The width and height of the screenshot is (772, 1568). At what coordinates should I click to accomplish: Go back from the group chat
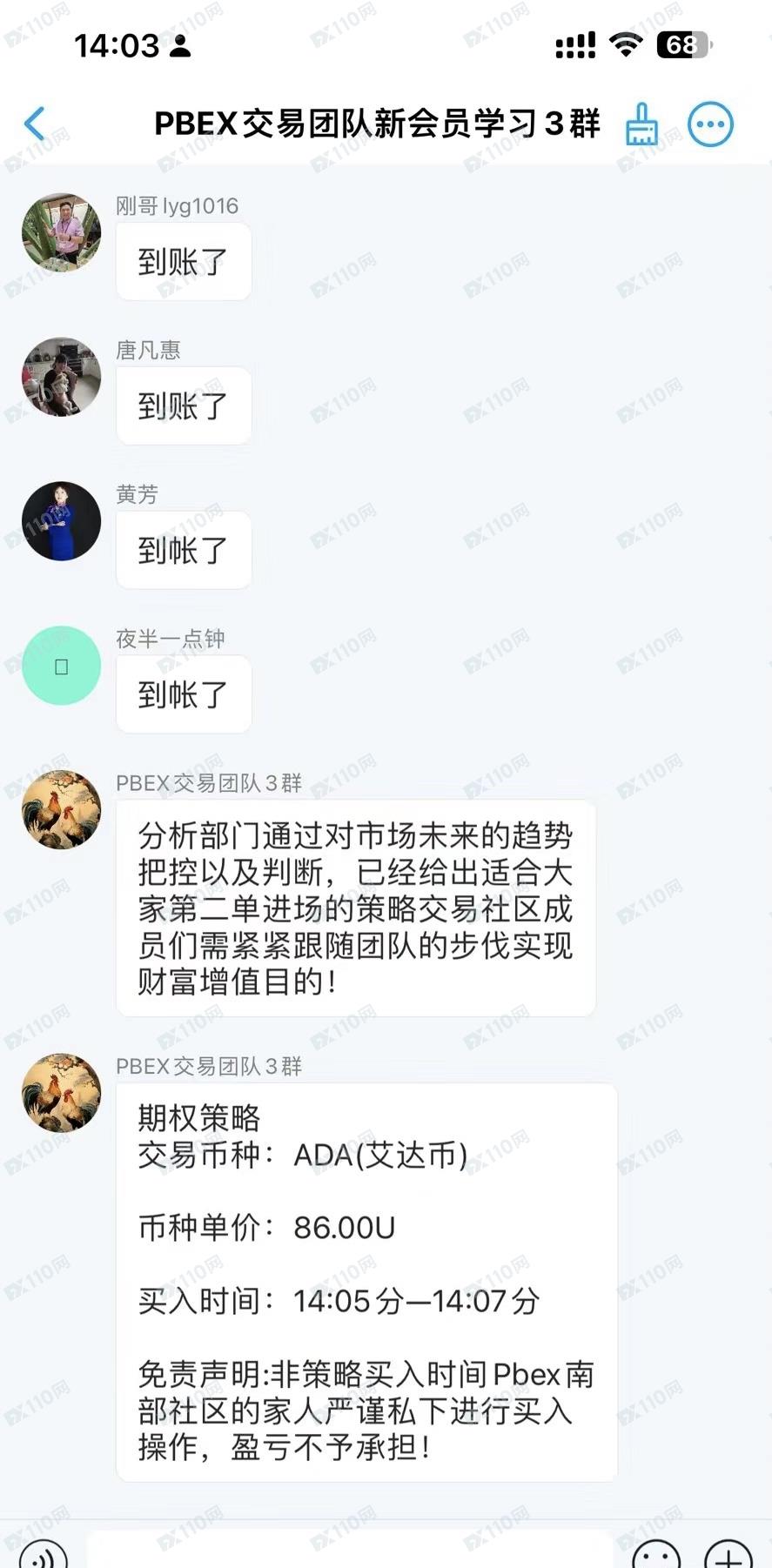(x=35, y=124)
